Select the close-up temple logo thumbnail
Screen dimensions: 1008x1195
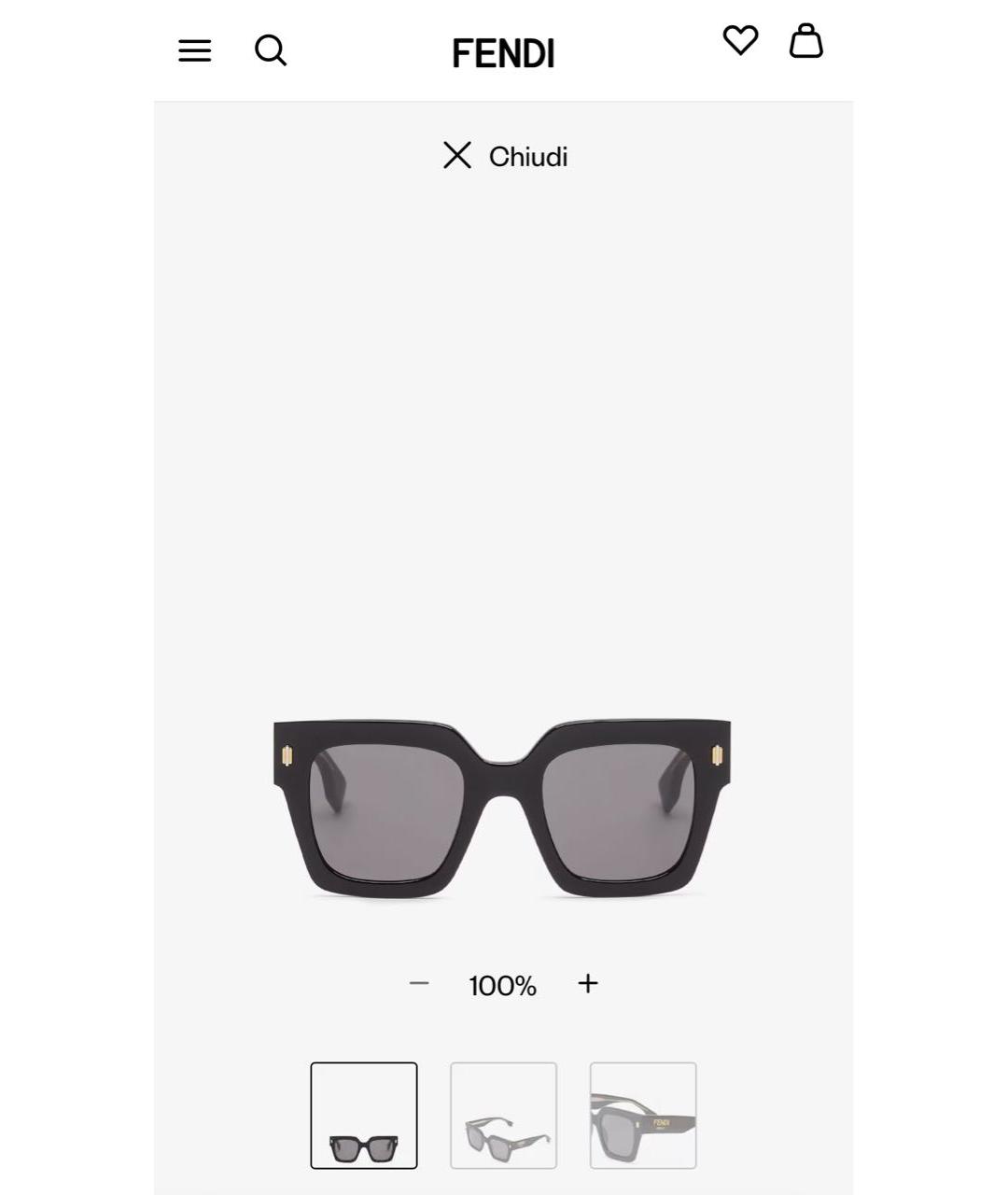[643, 1115]
